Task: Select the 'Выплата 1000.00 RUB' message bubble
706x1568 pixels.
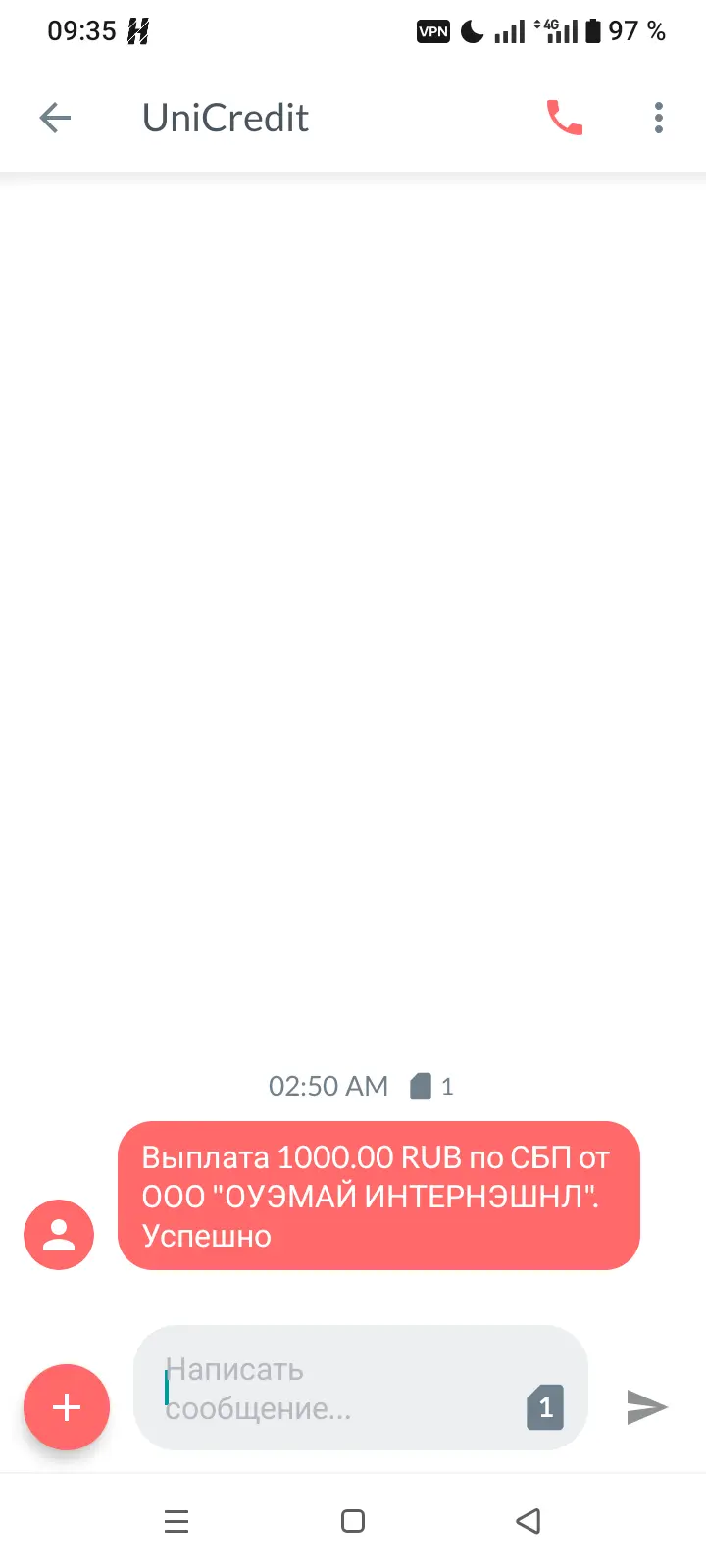Action: coord(378,1196)
